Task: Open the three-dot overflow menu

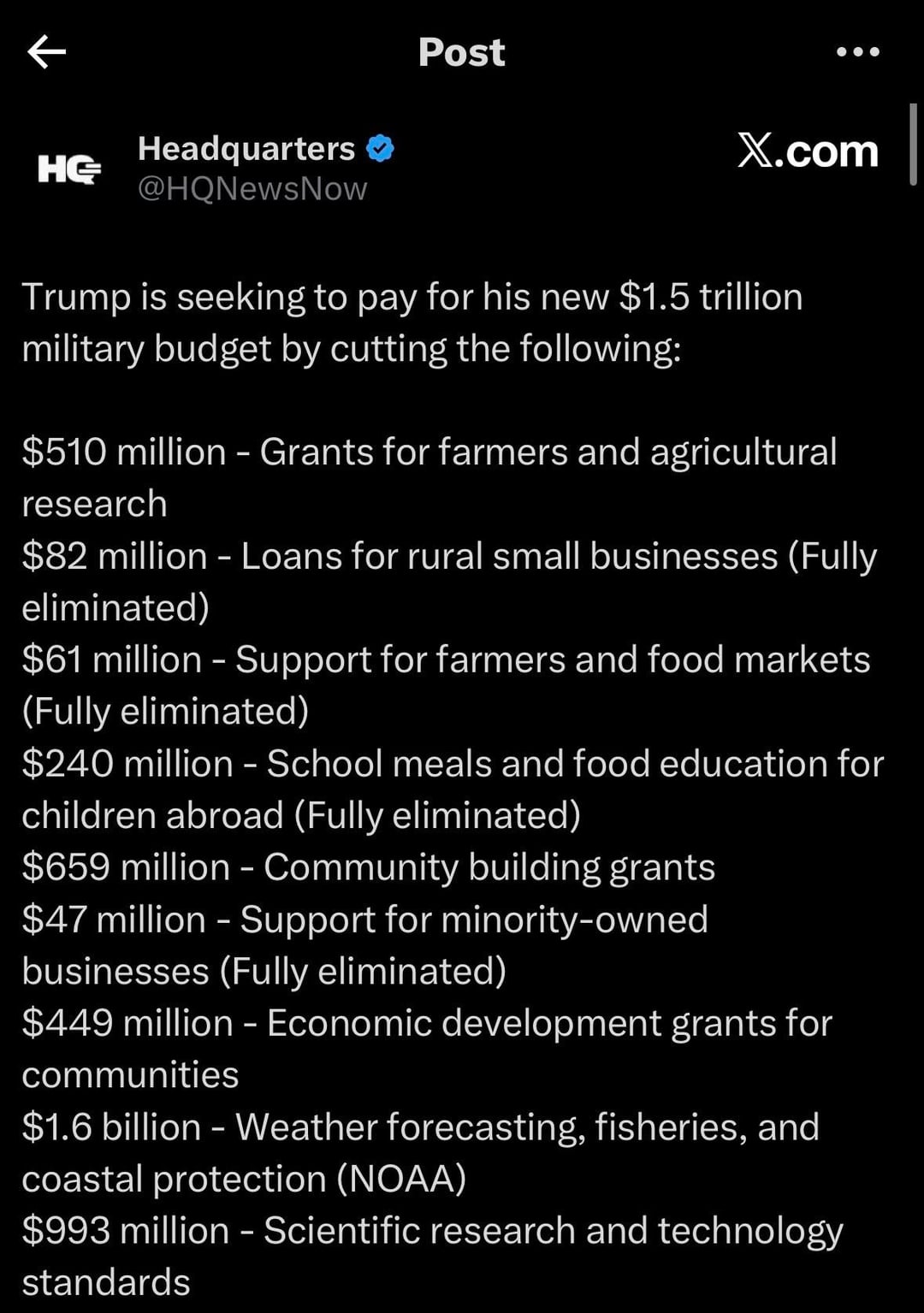Action: (857, 52)
